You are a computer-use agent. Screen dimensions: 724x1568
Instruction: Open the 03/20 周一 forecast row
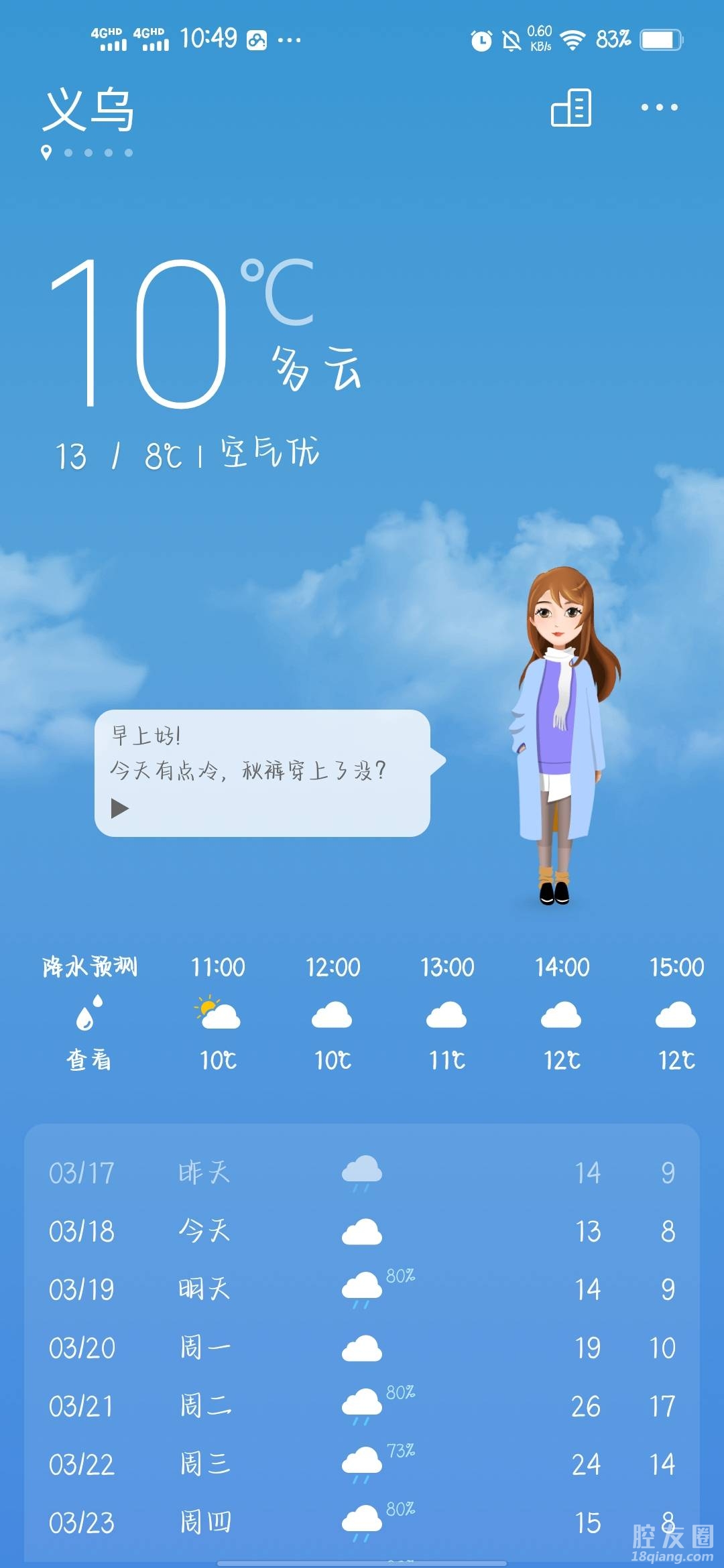coord(362,1348)
